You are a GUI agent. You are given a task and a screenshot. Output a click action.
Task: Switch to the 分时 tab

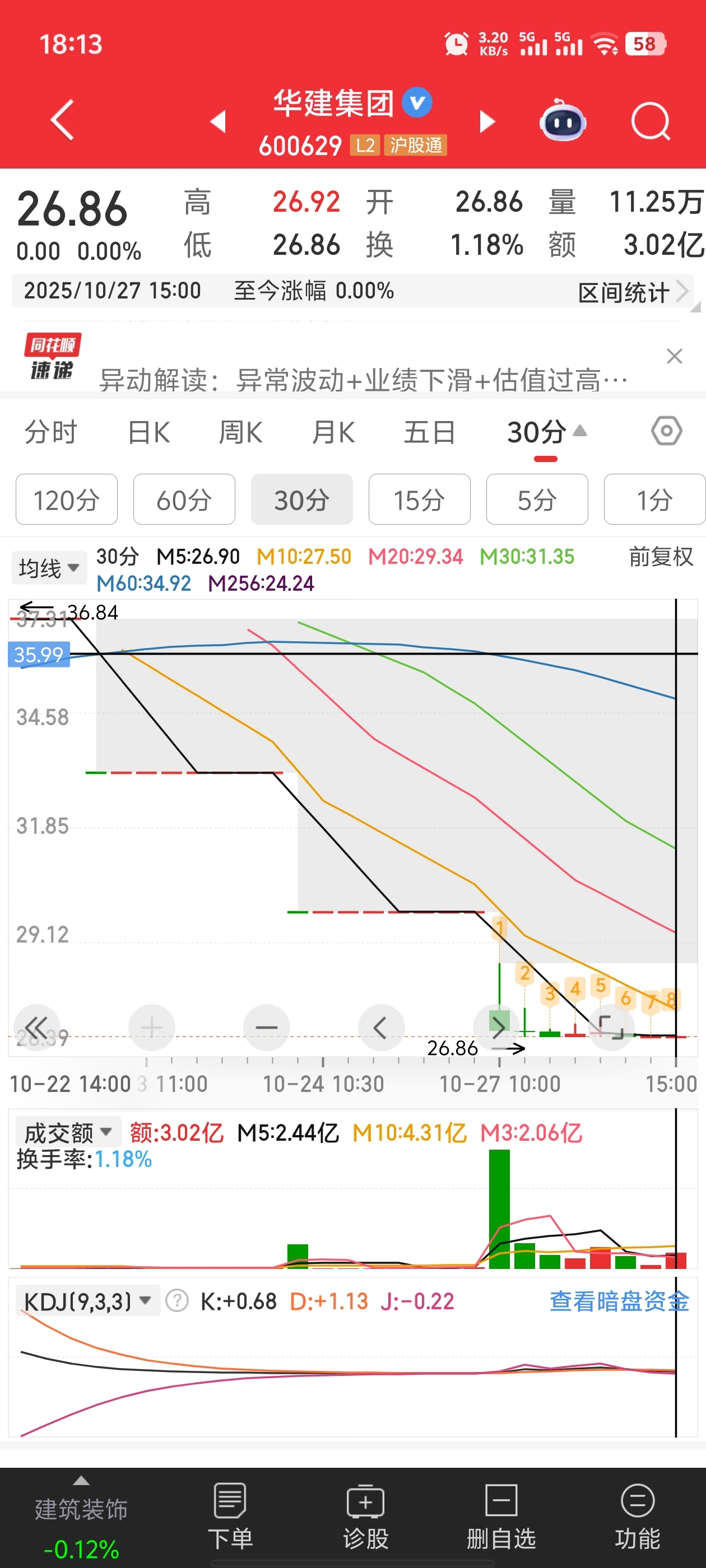click(x=51, y=433)
